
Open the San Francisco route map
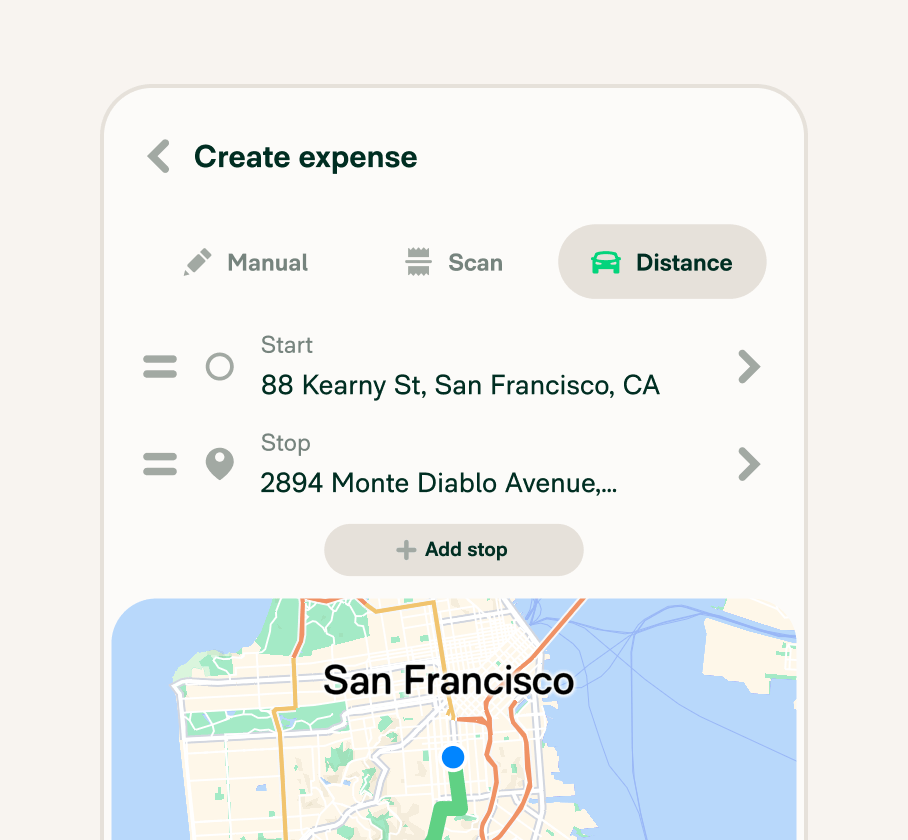453,720
